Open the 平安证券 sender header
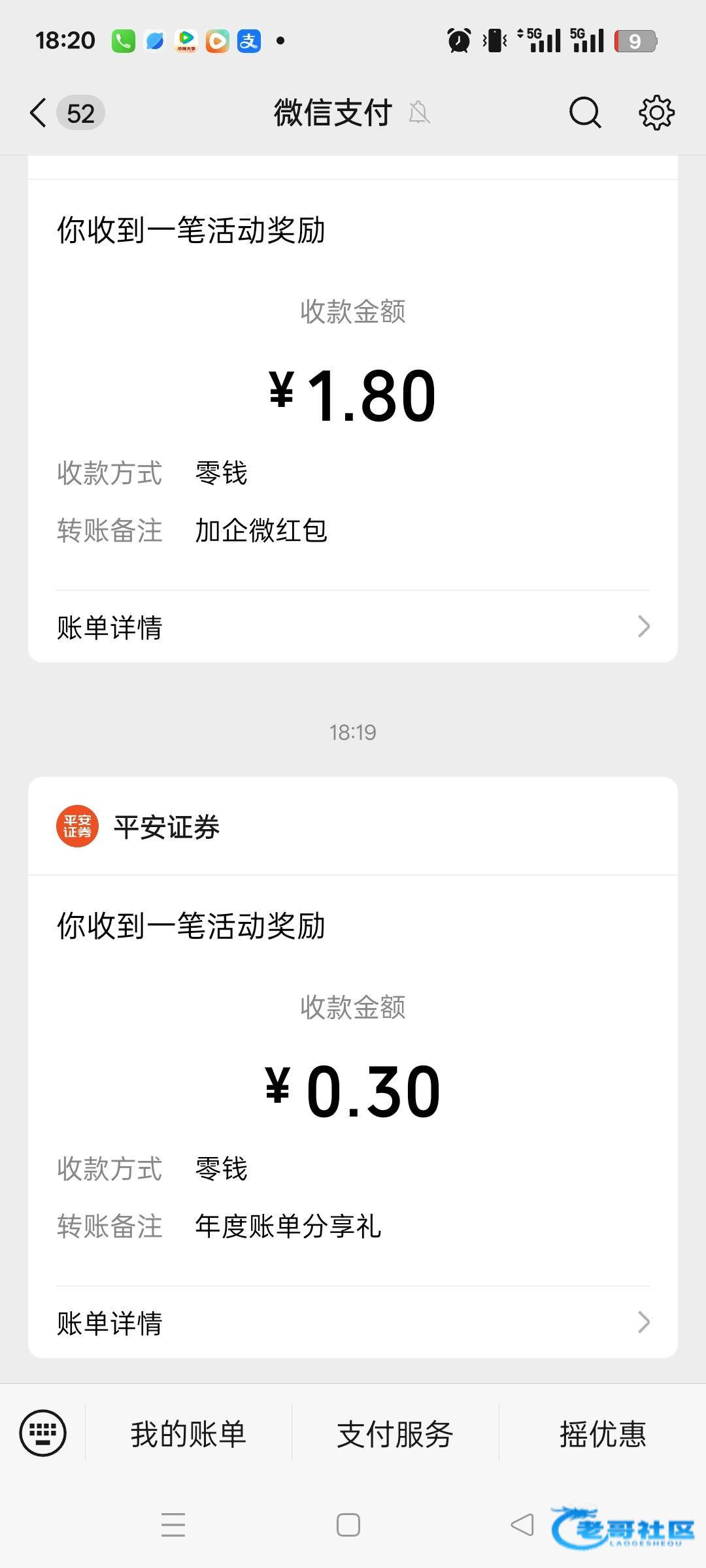This screenshot has height=1568, width=706. point(167,827)
